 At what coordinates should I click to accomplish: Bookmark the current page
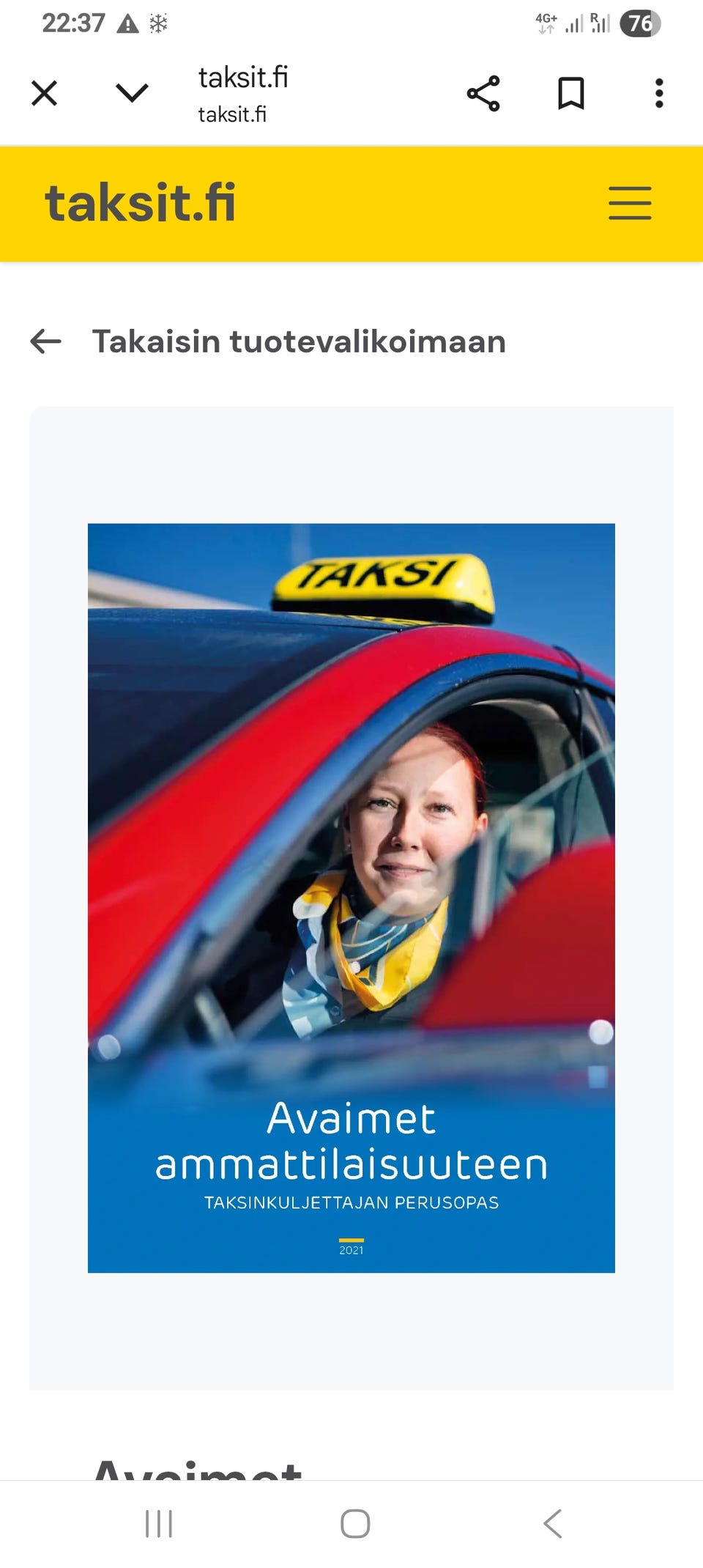point(571,93)
